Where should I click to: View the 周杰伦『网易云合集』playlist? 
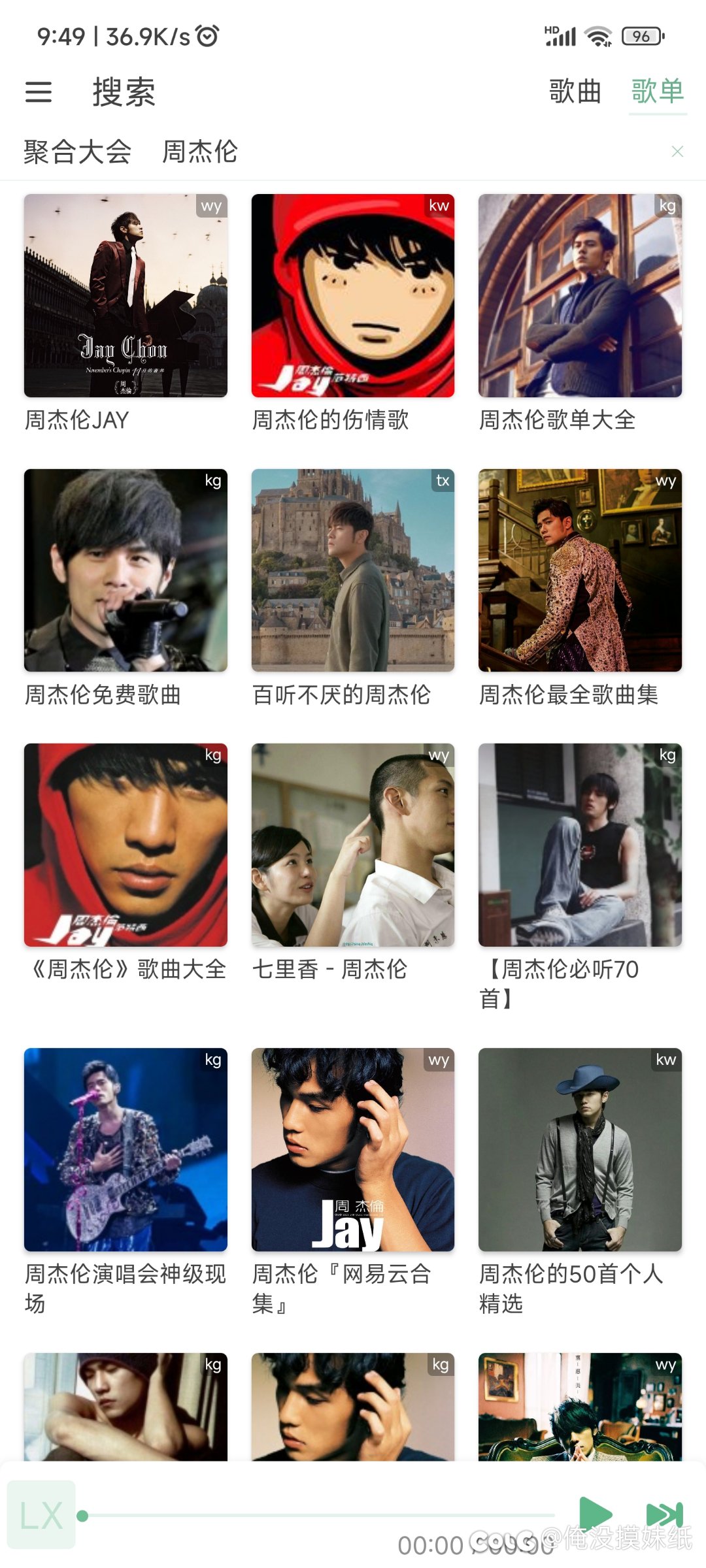353,1150
